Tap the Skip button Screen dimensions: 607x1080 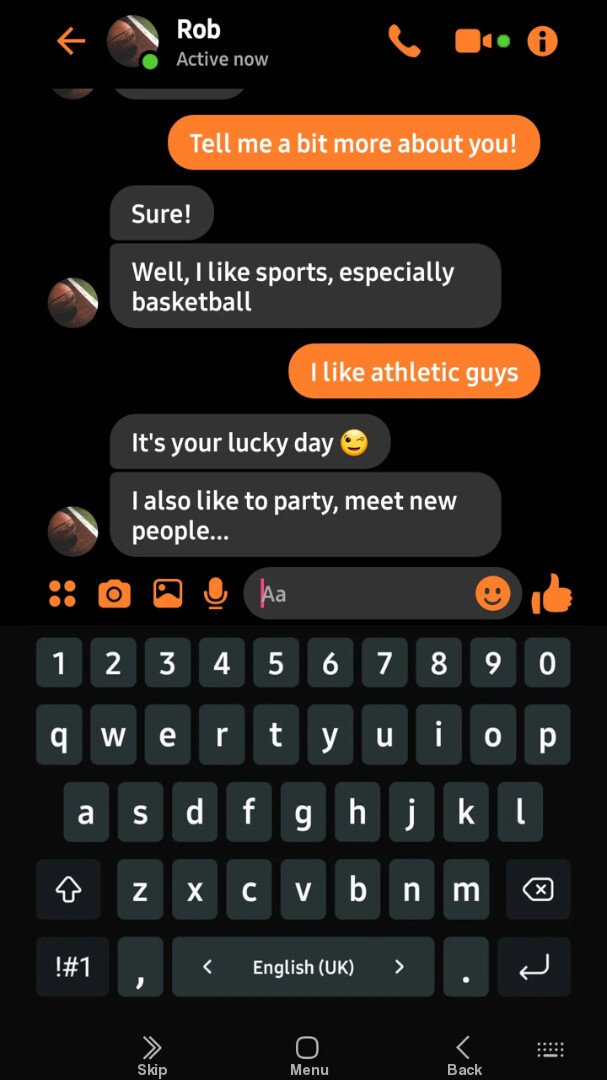click(152, 1055)
